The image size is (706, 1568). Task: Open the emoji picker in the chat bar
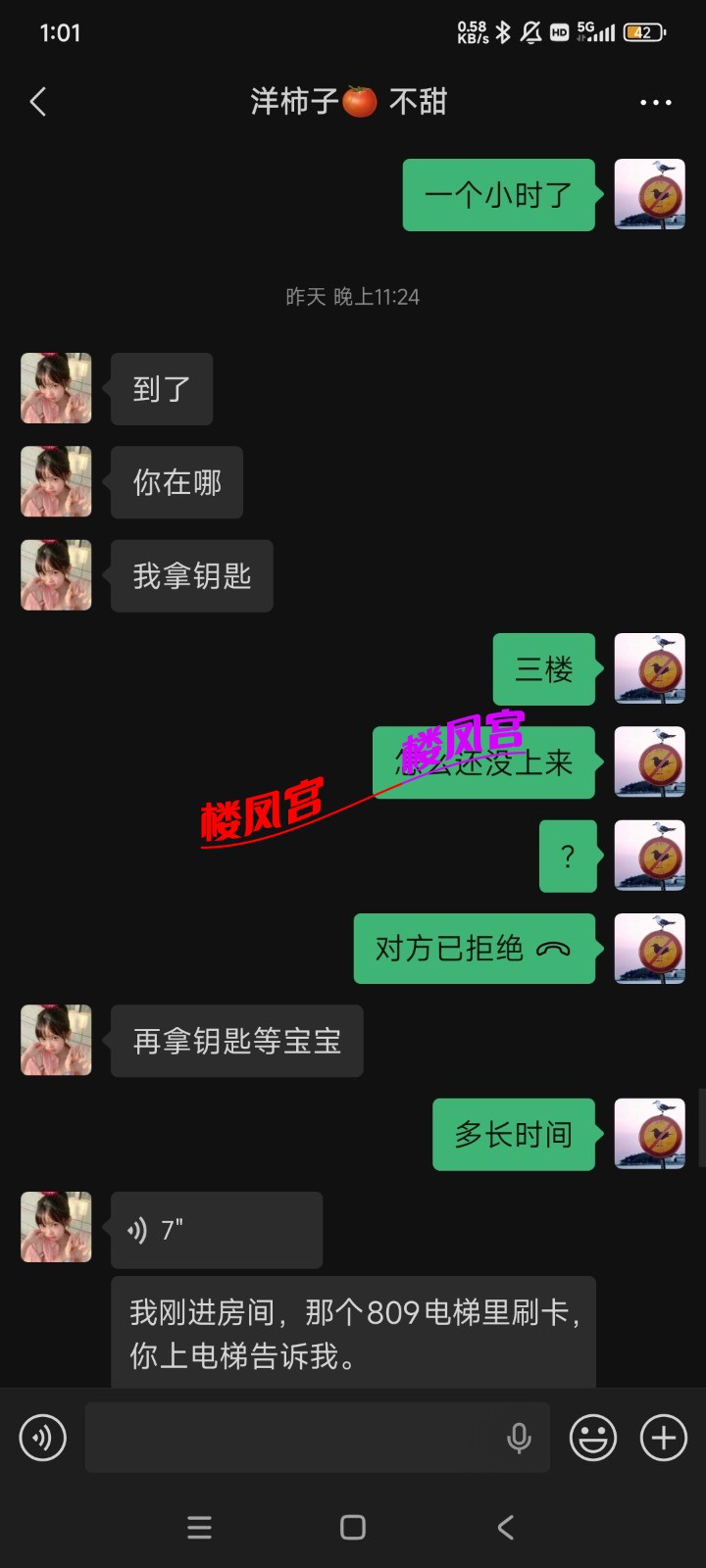pos(592,1438)
